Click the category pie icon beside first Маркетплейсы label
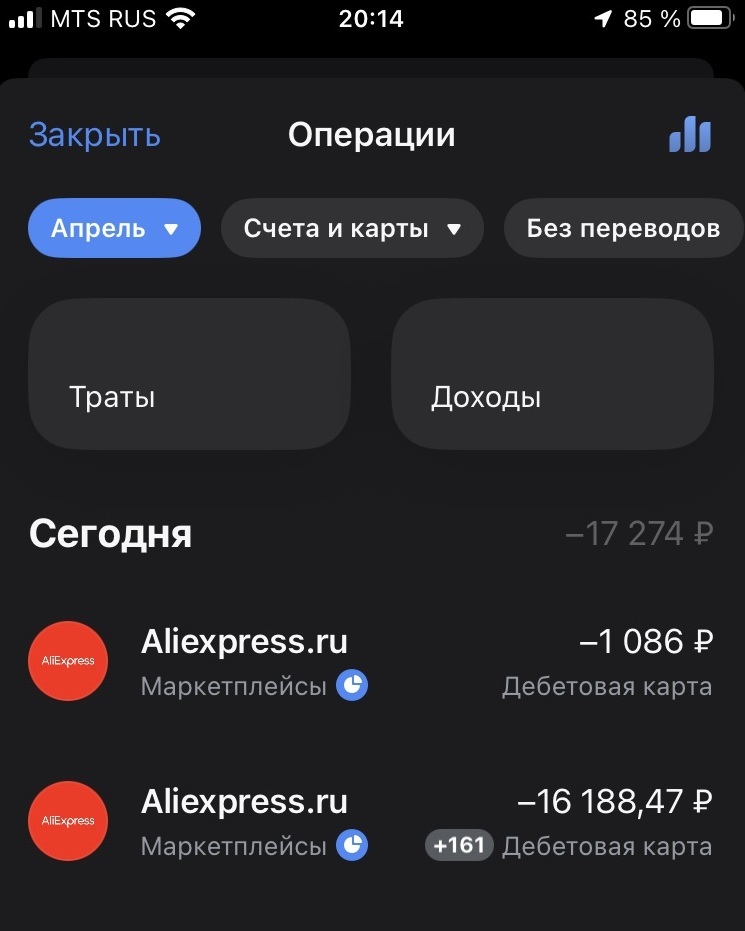This screenshot has height=931, width=745. click(351, 685)
